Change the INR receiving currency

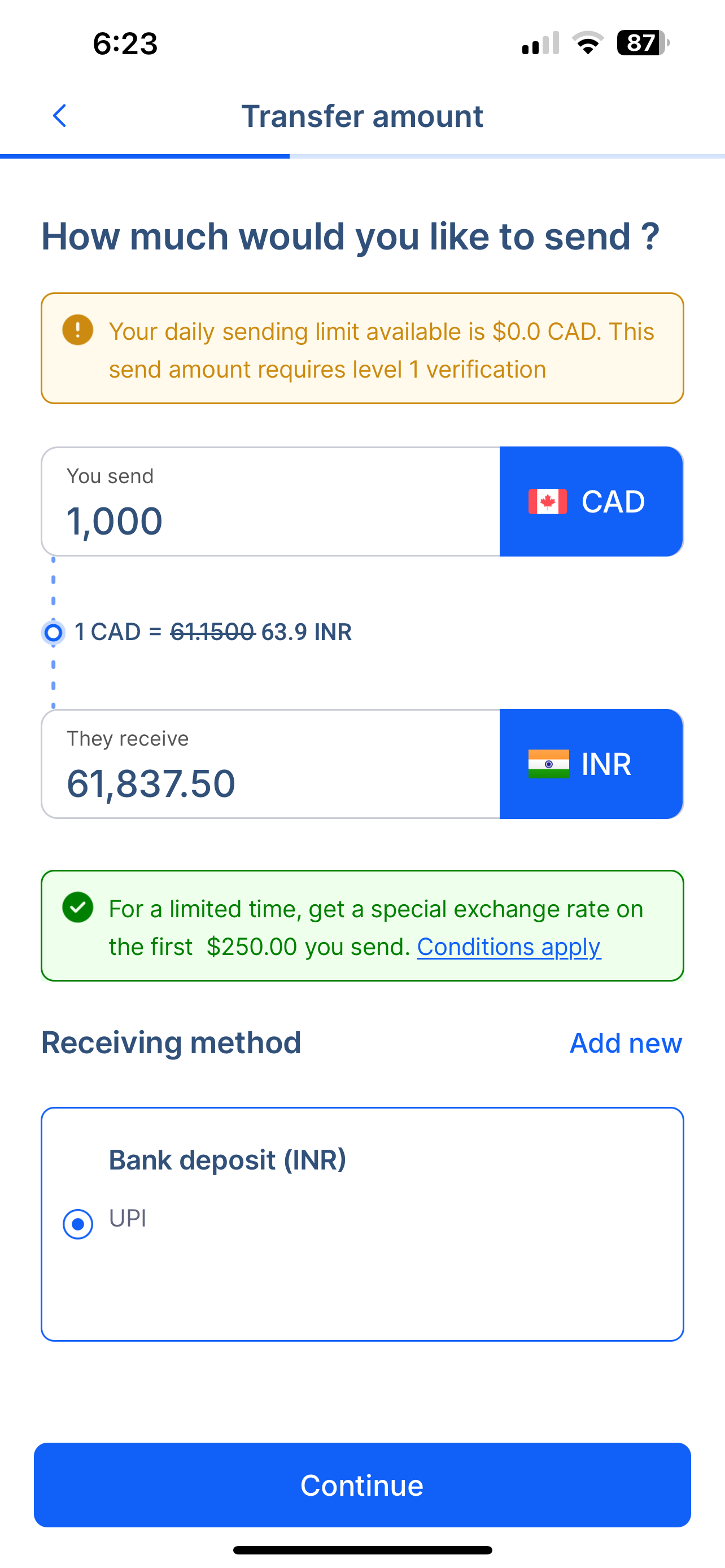(x=591, y=764)
